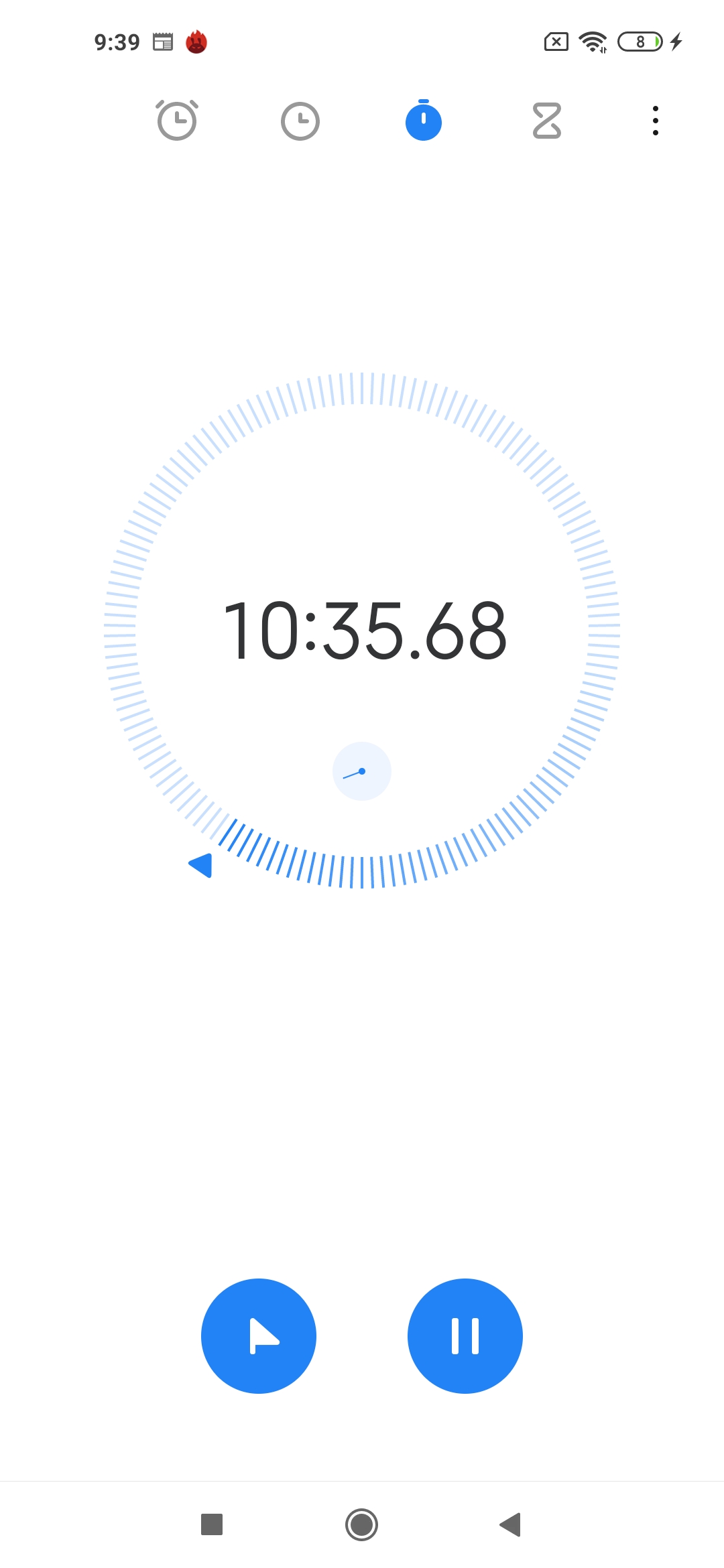Open the Clock tab
The height and width of the screenshot is (1568, 724).
(300, 121)
